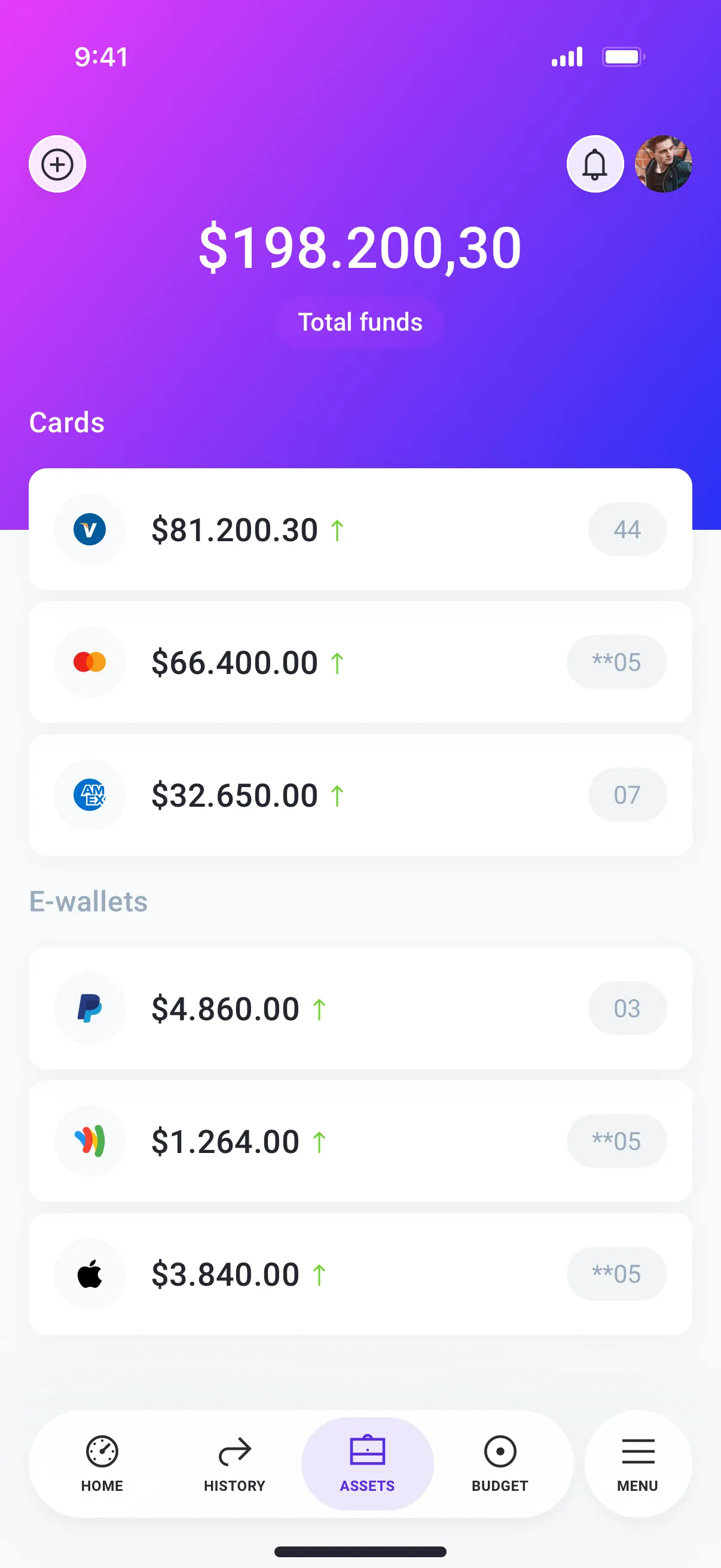721x1568 pixels.
Task: Select the Mastercard icon
Action: coord(90,661)
